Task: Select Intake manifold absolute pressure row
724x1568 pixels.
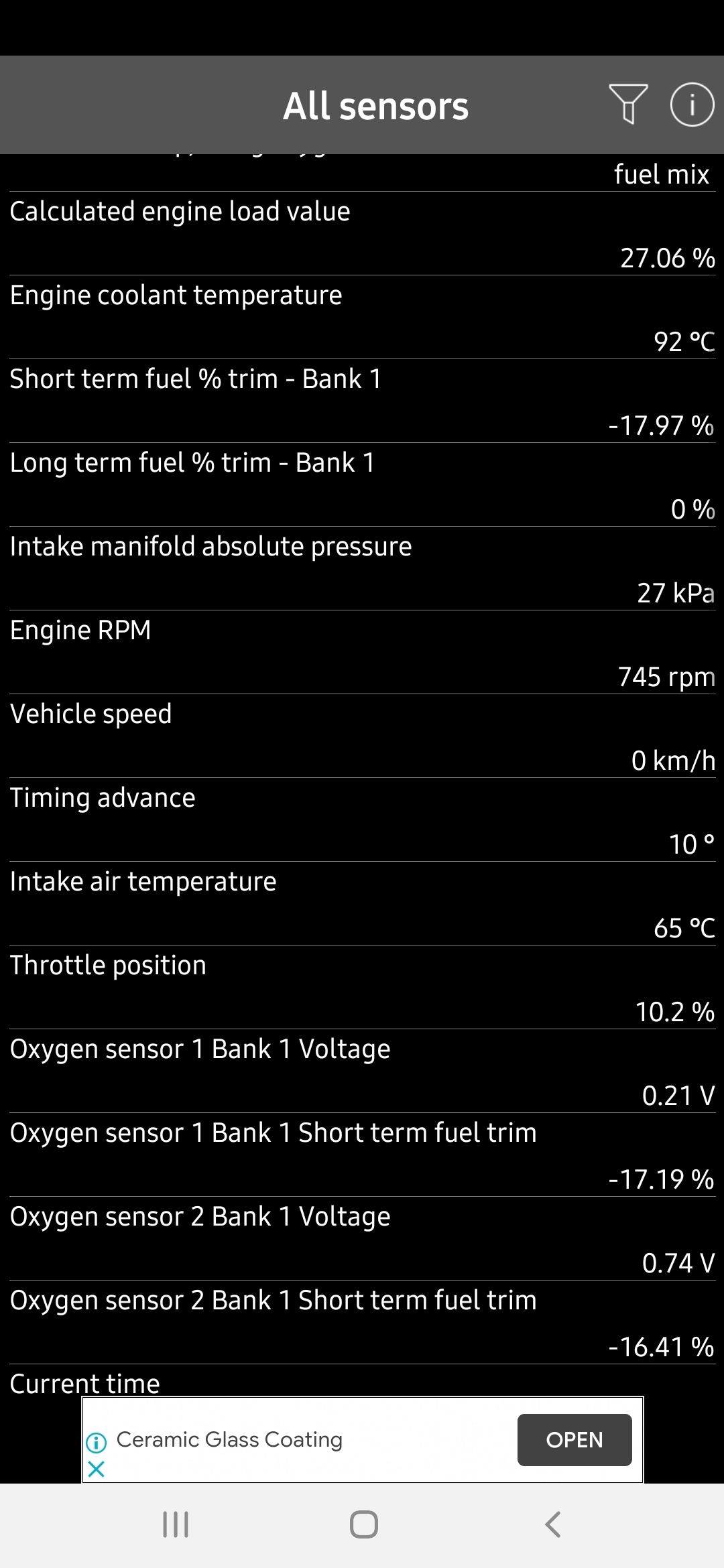Action: (x=362, y=568)
